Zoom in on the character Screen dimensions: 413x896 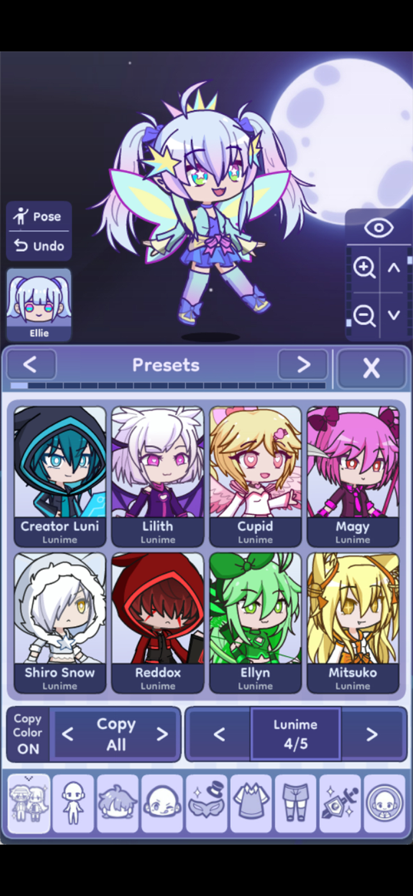coord(364,267)
